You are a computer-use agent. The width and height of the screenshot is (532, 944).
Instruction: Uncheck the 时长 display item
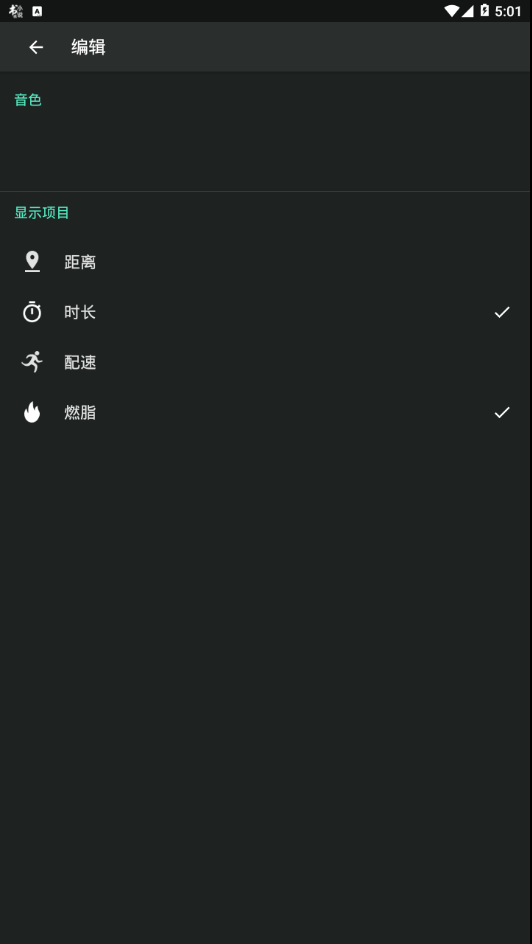coord(266,312)
